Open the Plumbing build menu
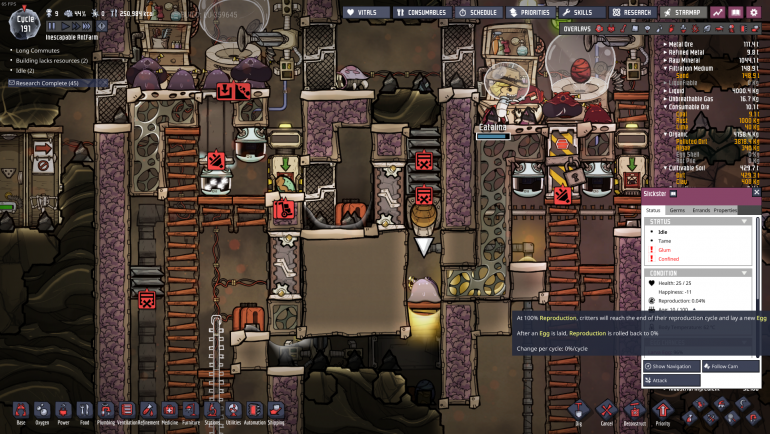Image resolution: width=770 pixels, height=434 pixels. point(106,411)
